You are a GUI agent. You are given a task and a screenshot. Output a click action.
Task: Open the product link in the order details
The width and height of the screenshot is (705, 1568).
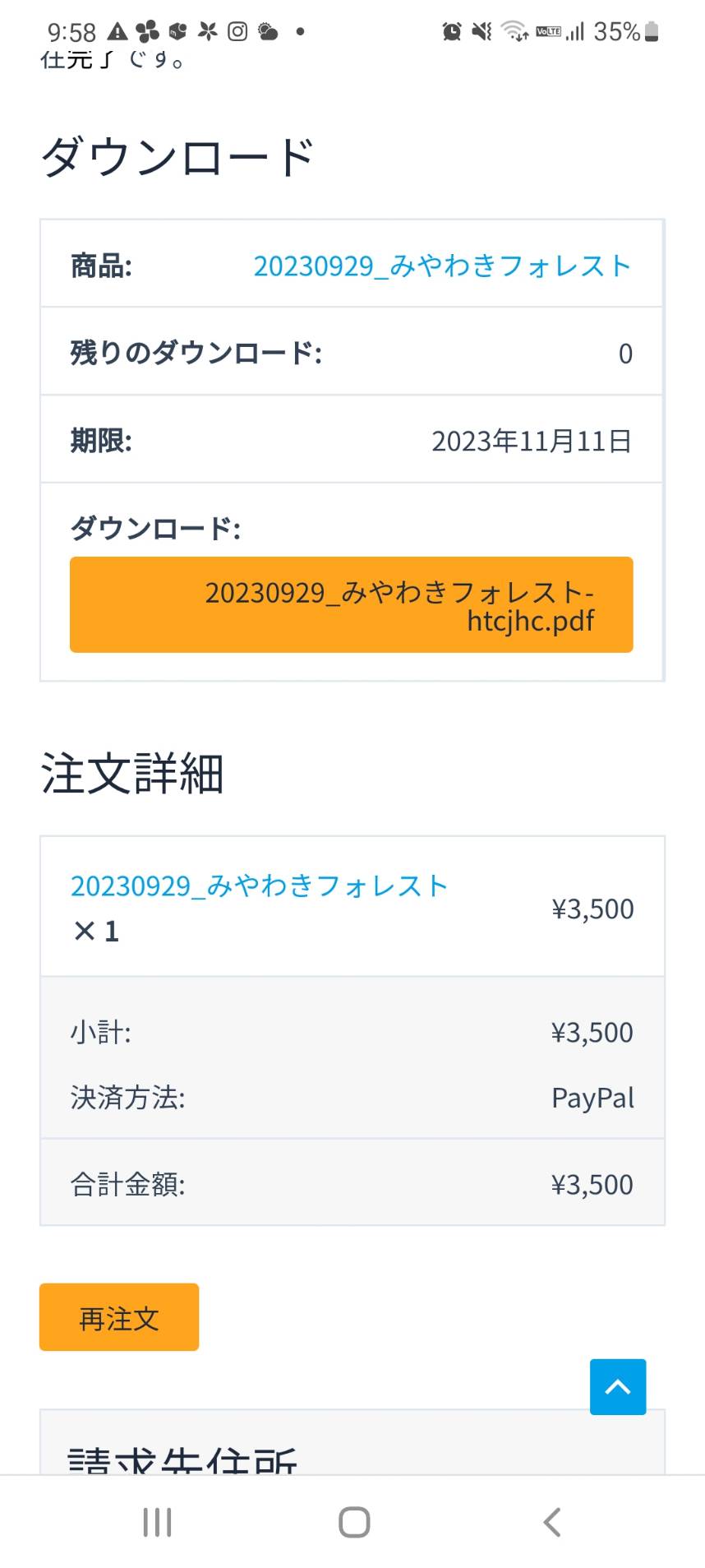259,886
